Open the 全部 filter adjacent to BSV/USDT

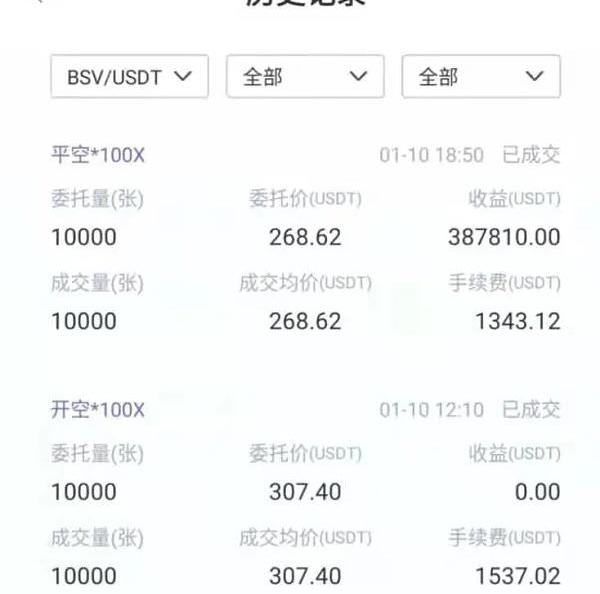click(x=305, y=77)
